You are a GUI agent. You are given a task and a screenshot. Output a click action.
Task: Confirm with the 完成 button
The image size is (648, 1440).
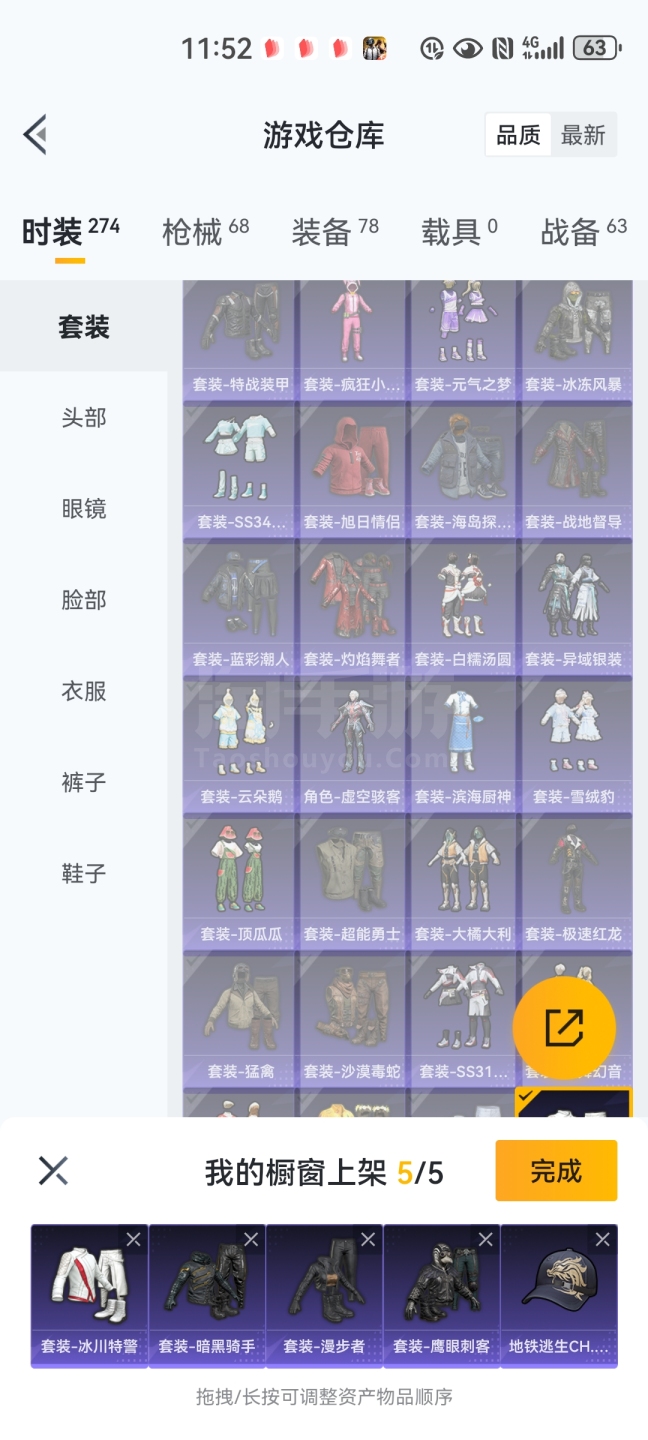click(556, 1170)
